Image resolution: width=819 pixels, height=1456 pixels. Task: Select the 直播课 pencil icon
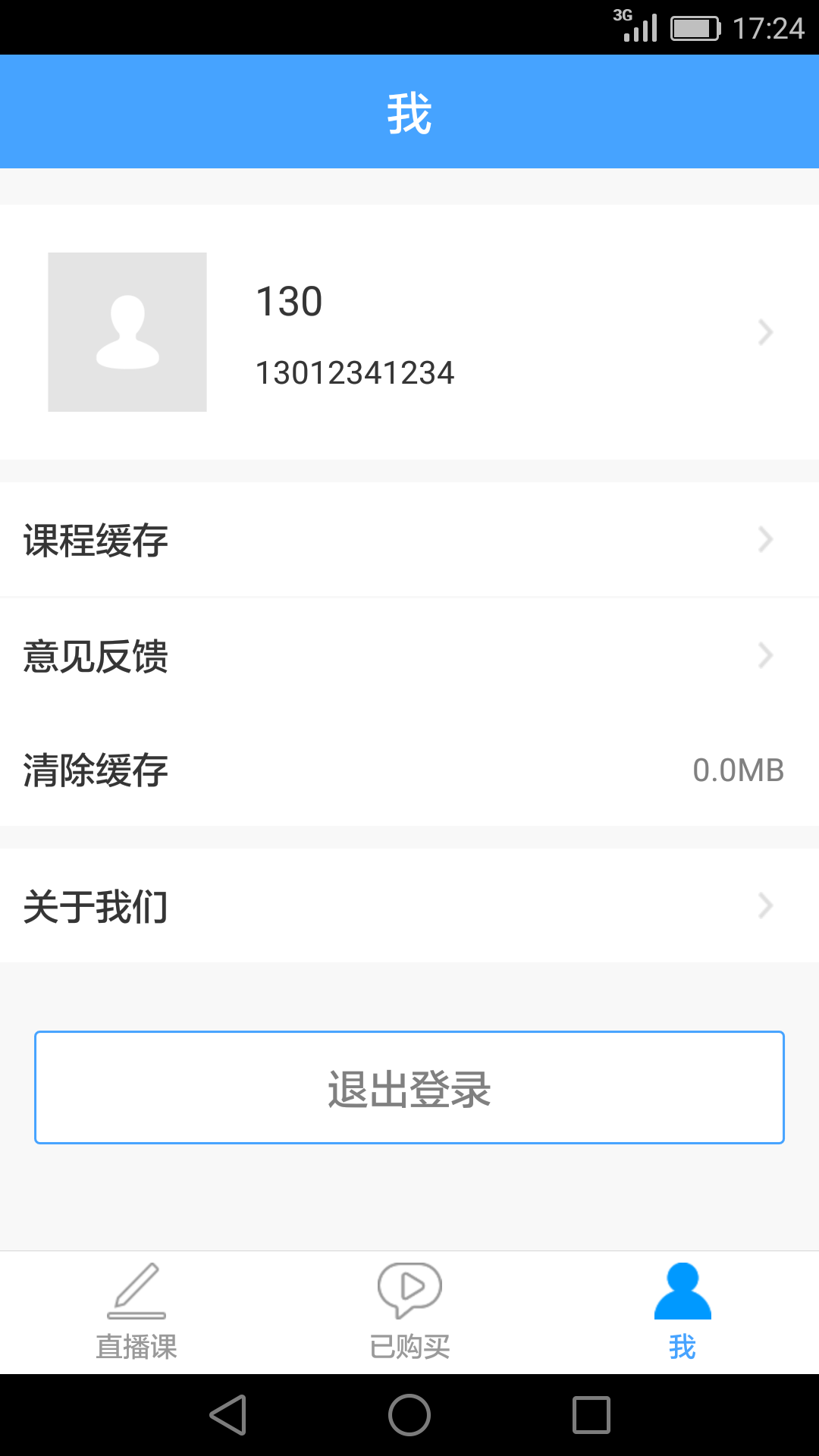(x=136, y=1289)
